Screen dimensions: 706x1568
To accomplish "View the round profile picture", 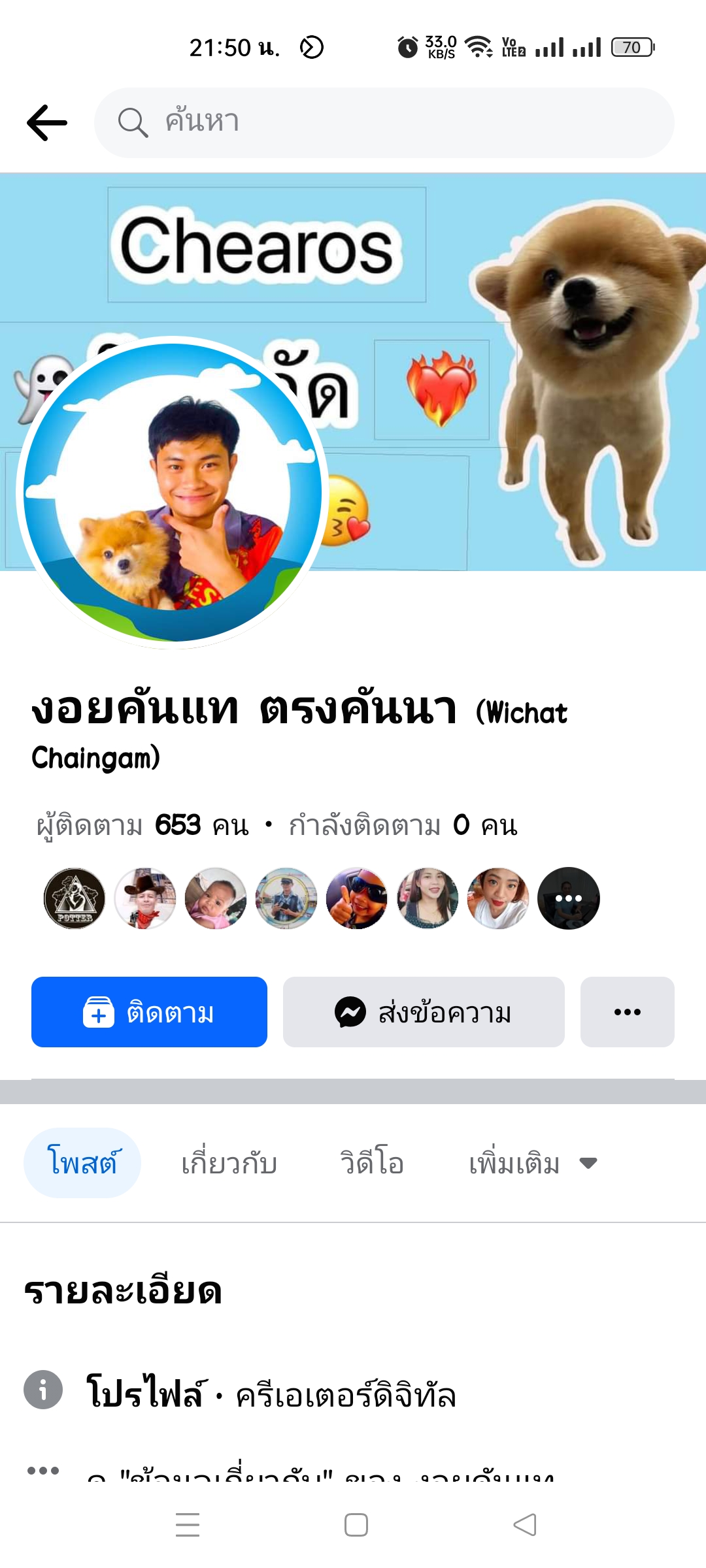I will coord(173,493).
